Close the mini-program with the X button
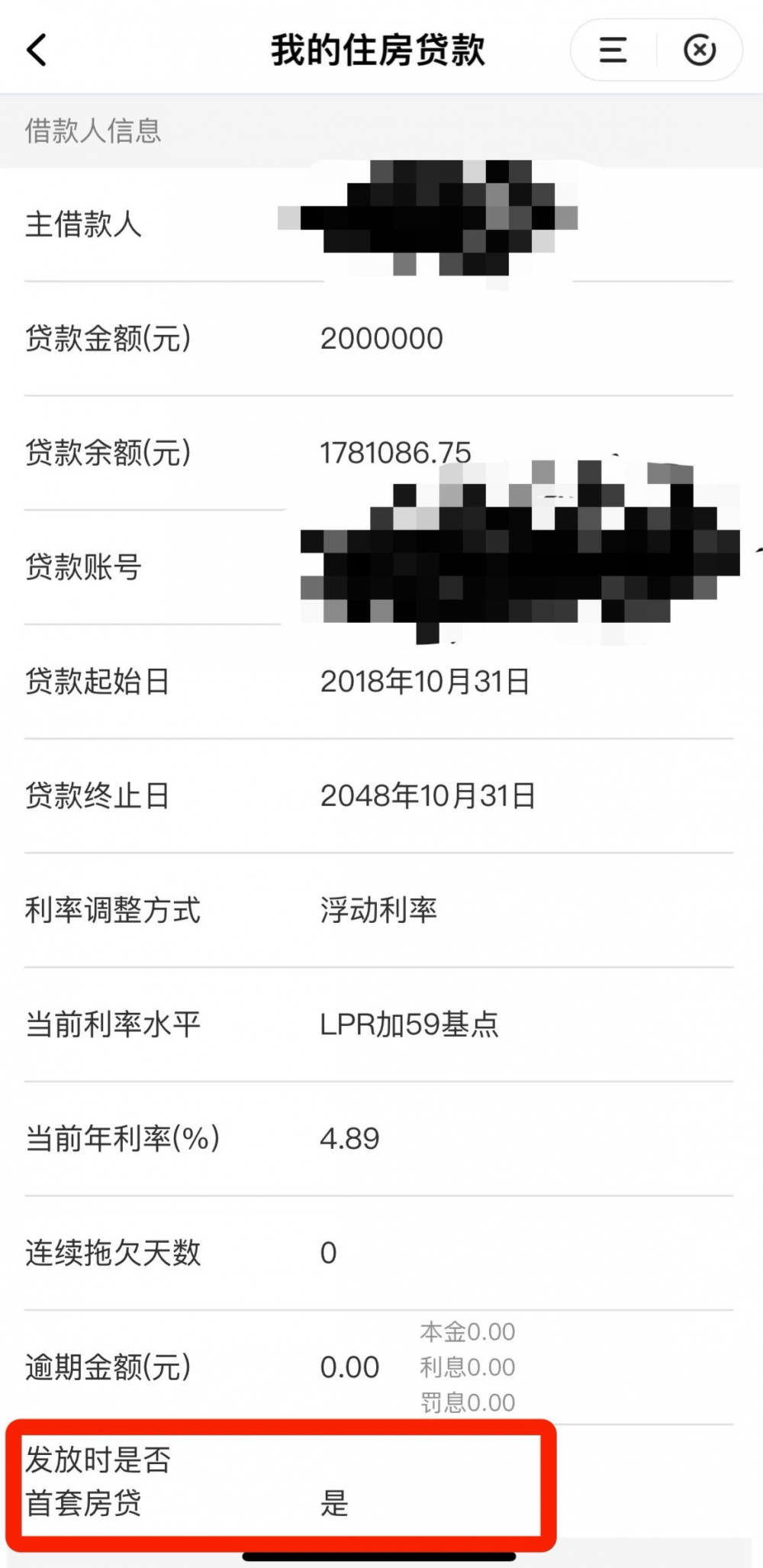This screenshot has height=1568, width=763. (699, 50)
